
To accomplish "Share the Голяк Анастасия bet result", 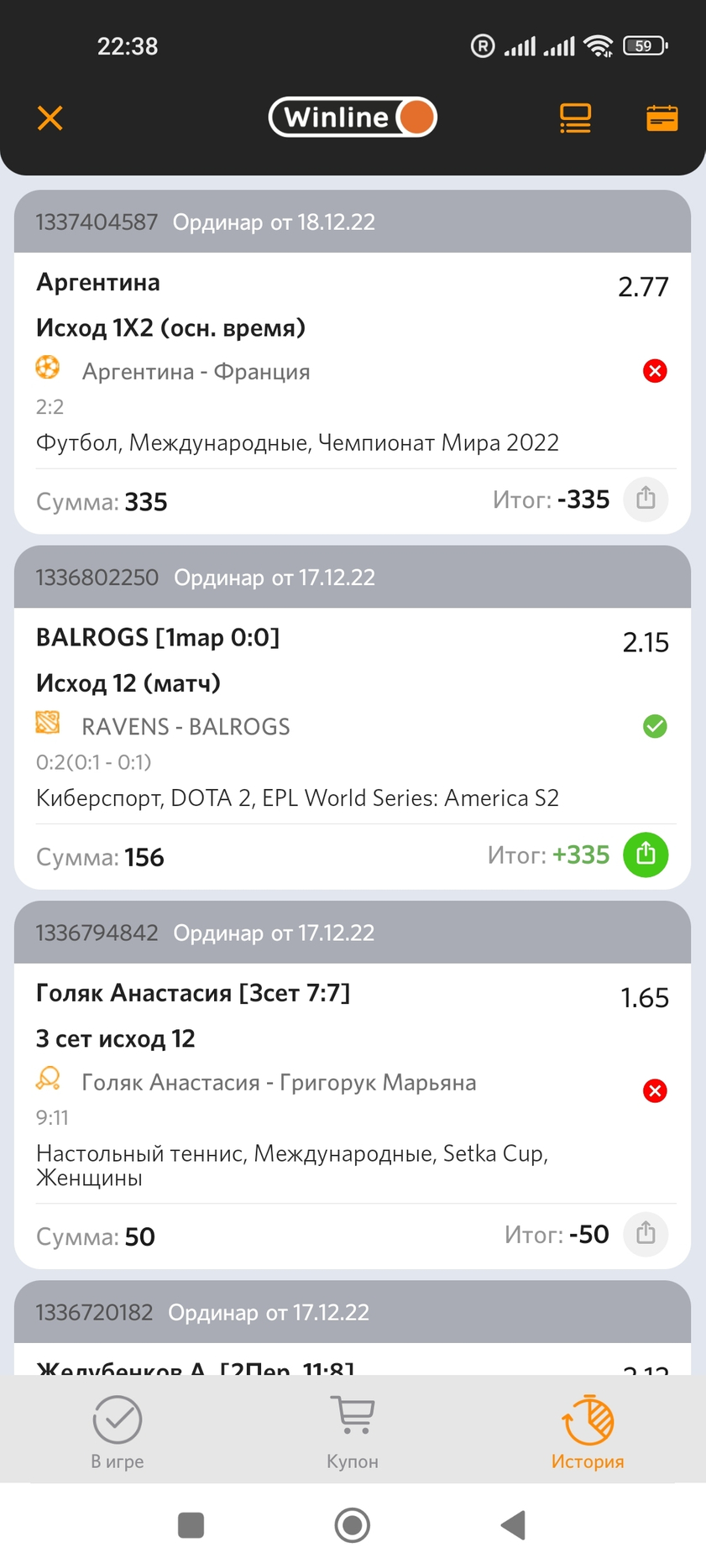I will coord(646,1234).
